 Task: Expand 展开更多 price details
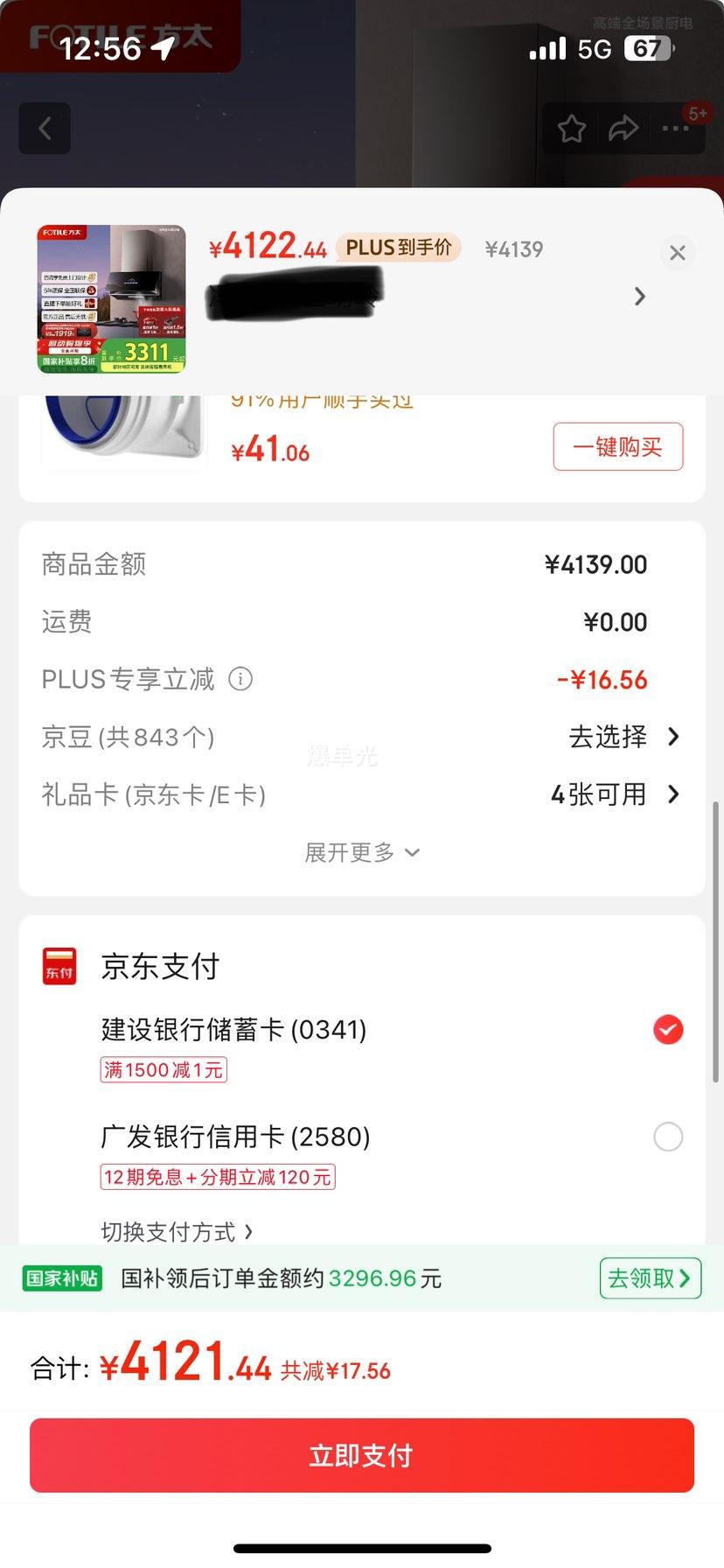361,852
